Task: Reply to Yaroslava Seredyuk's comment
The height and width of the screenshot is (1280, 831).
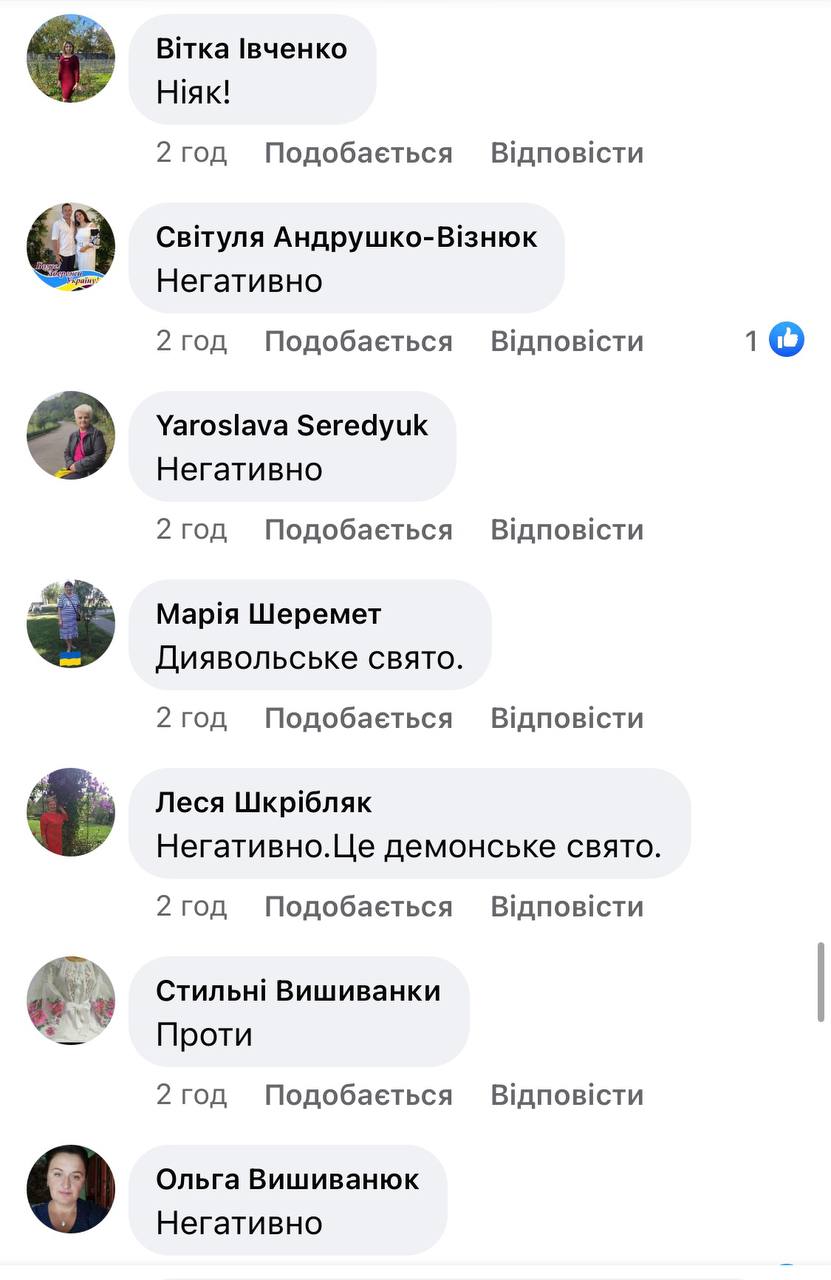Action: 566,529
